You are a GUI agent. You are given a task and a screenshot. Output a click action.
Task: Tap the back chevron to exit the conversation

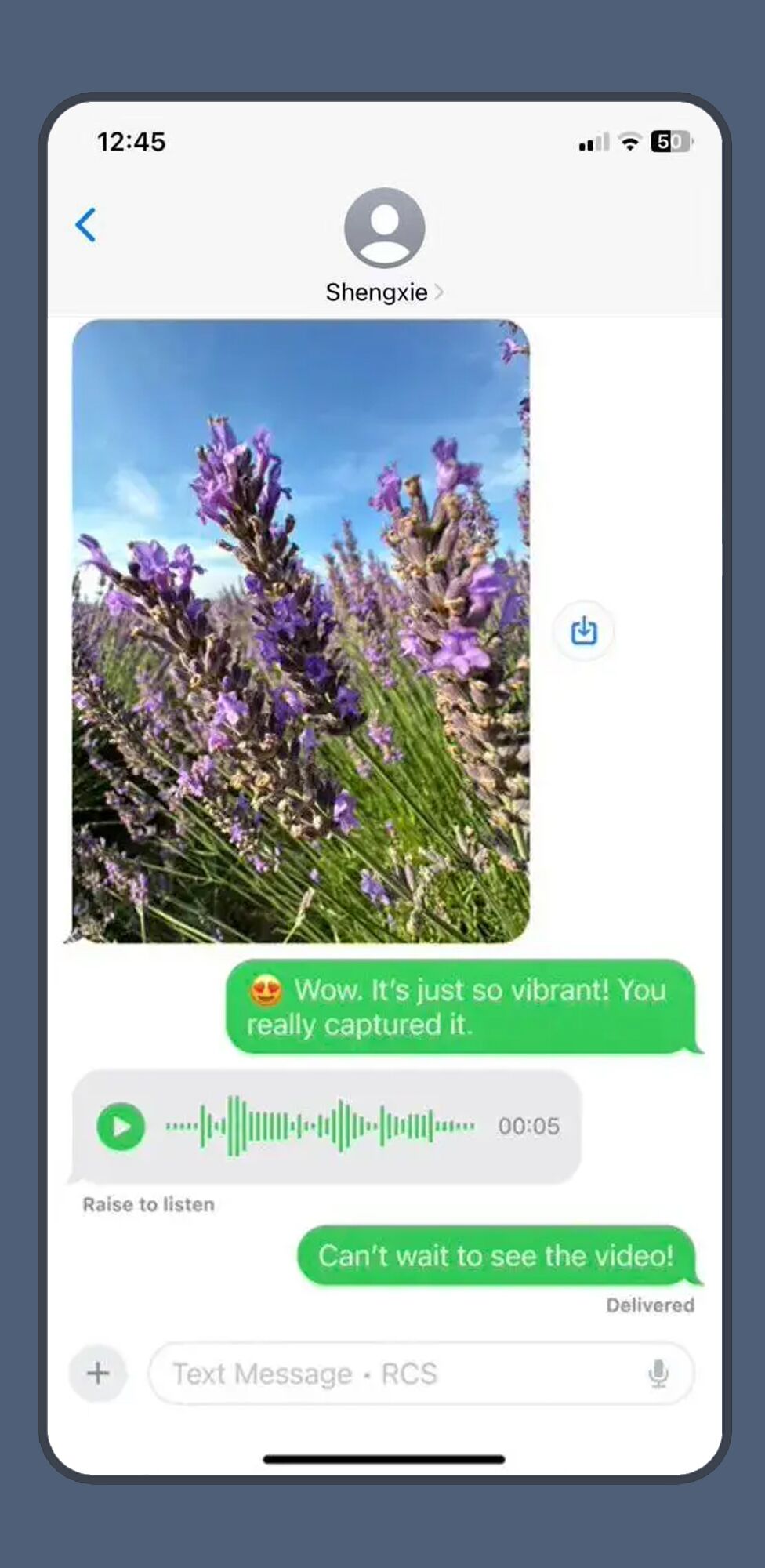tap(86, 226)
